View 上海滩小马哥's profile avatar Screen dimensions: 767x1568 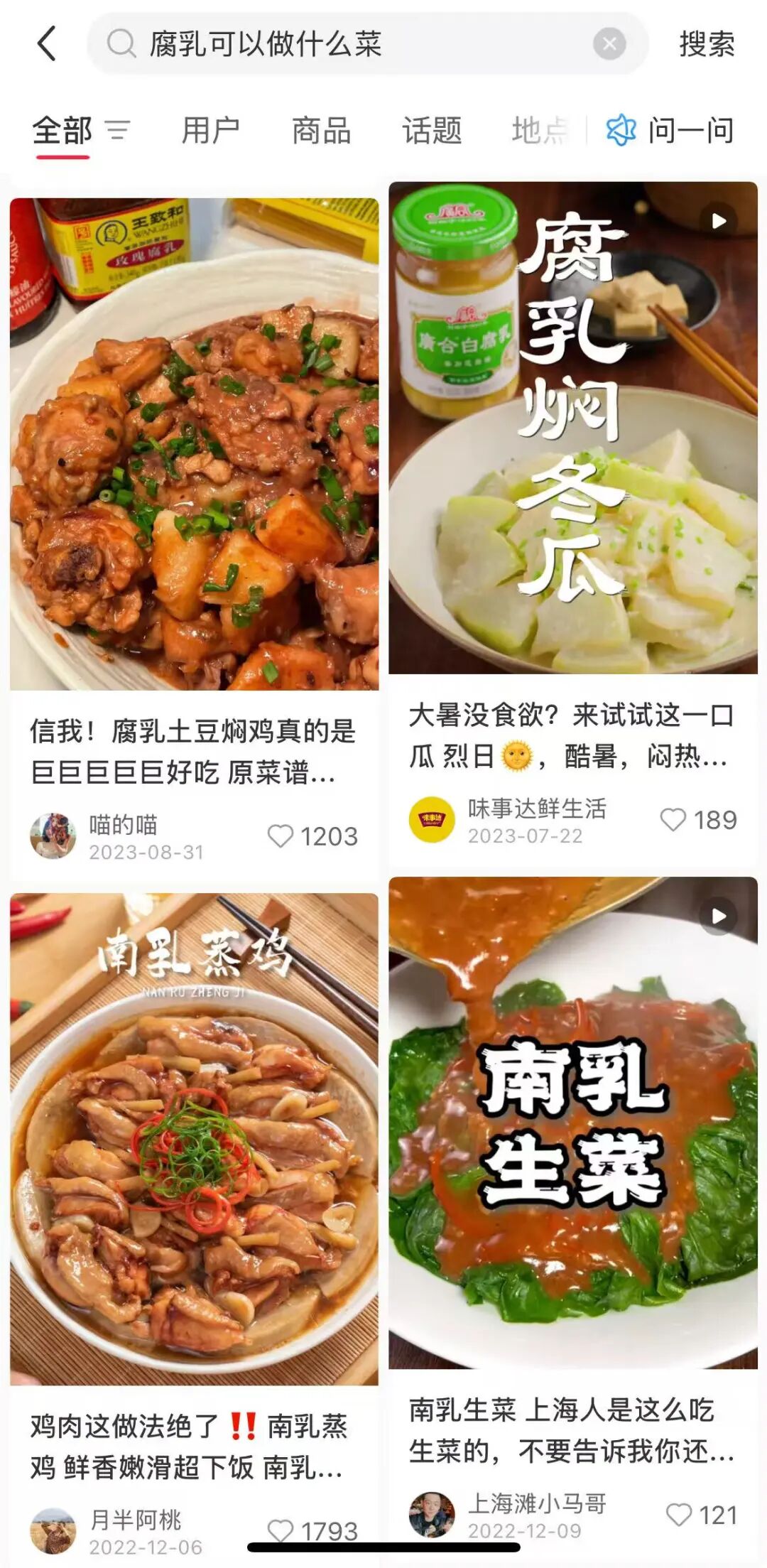(x=432, y=1515)
